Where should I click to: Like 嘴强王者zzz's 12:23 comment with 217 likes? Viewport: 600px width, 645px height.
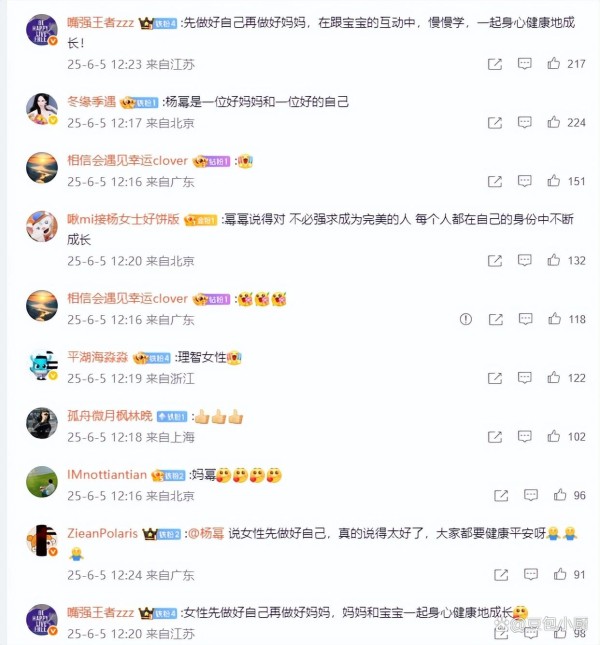[x=553, y=64]
